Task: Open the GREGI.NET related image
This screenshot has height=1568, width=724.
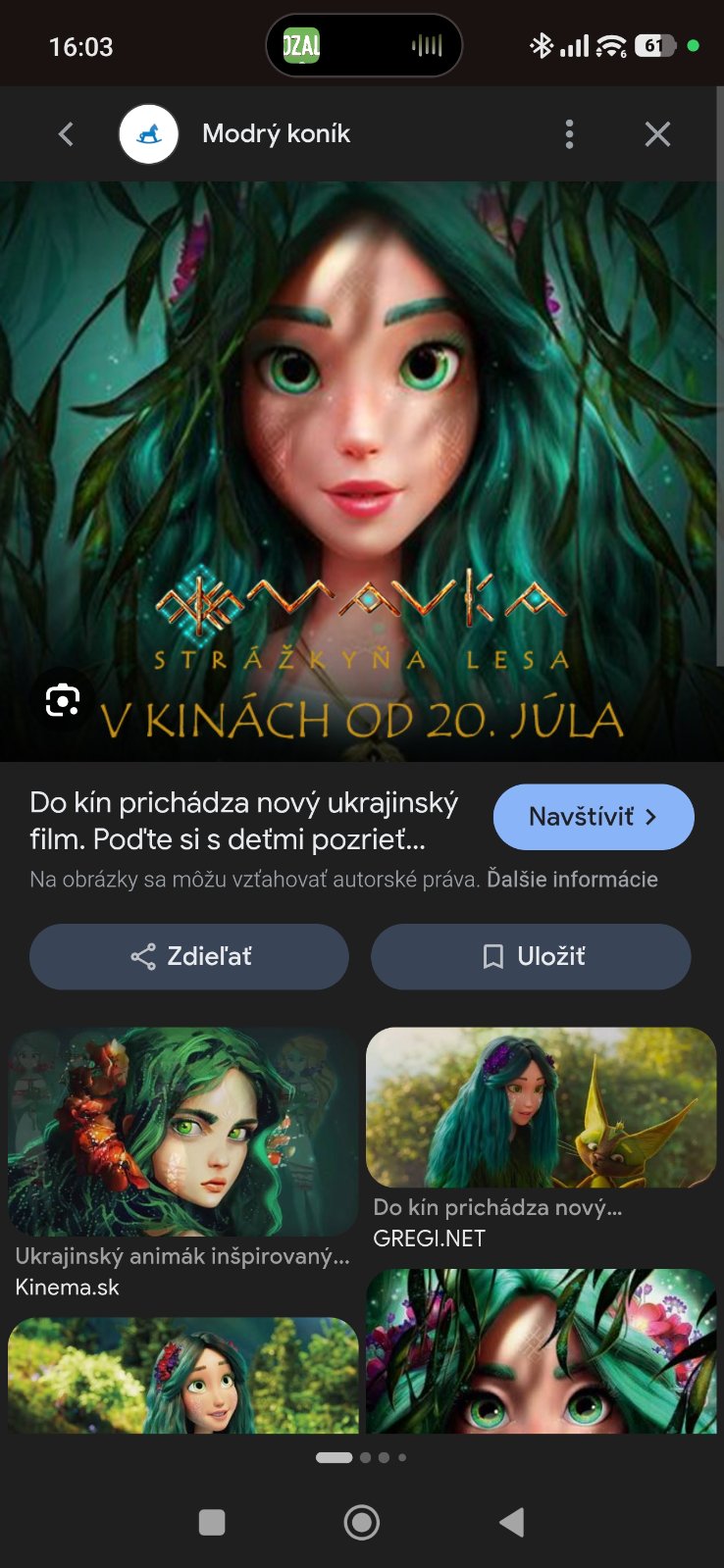Action: tap(541, 1107)
